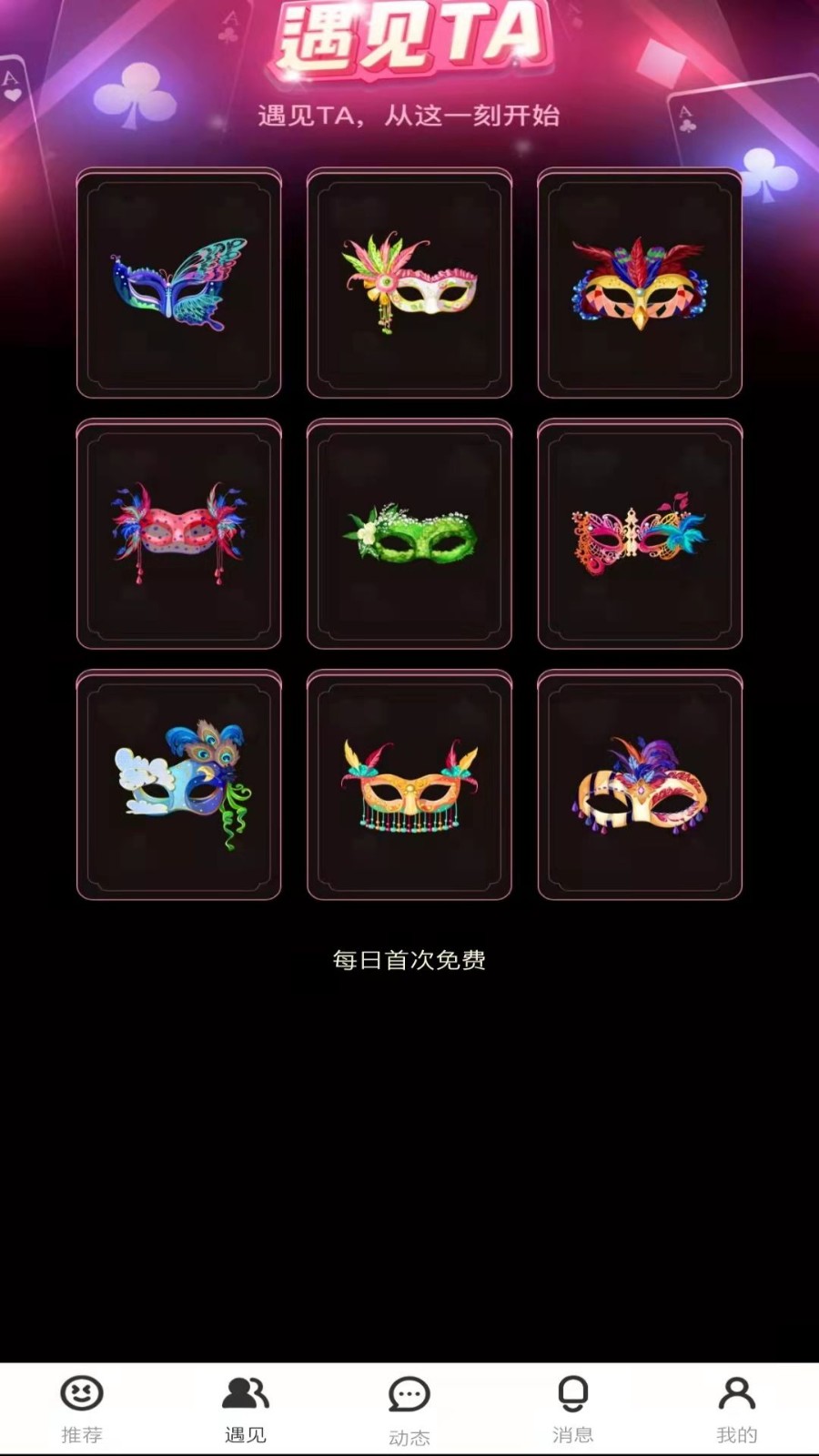Screen dimensions: 819x1456
Task: Pick the blue butterfly mask card
Action: click(178, 284)
